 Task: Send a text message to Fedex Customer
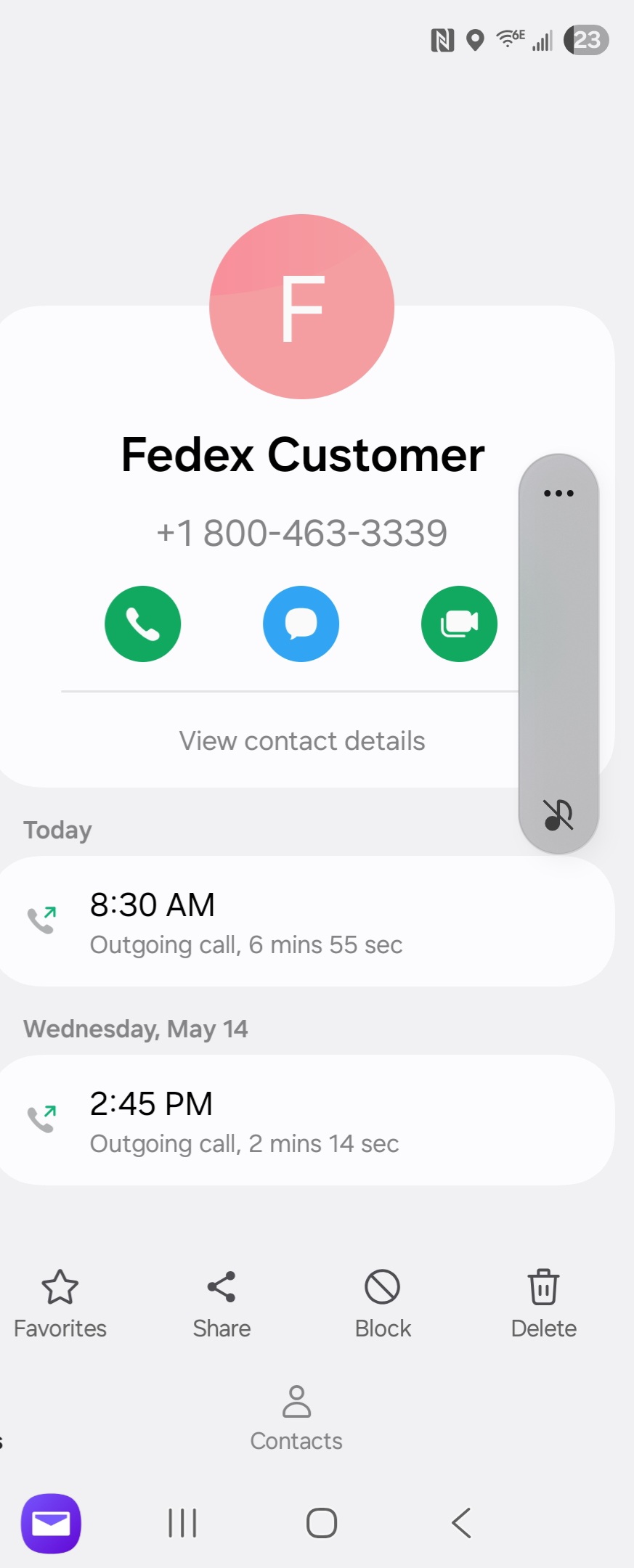click(x=301, y=624)
